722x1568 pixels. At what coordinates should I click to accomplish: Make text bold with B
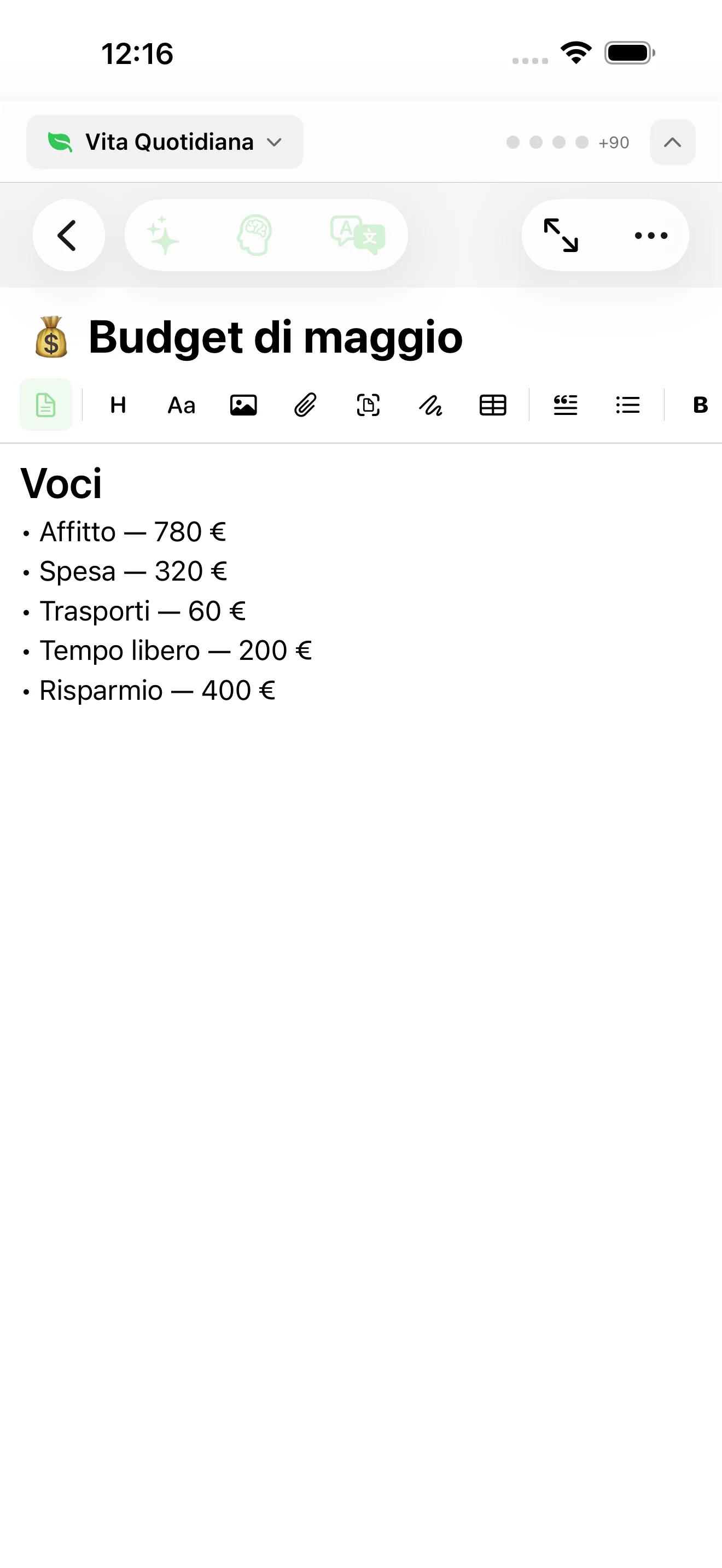click(700, 405)
